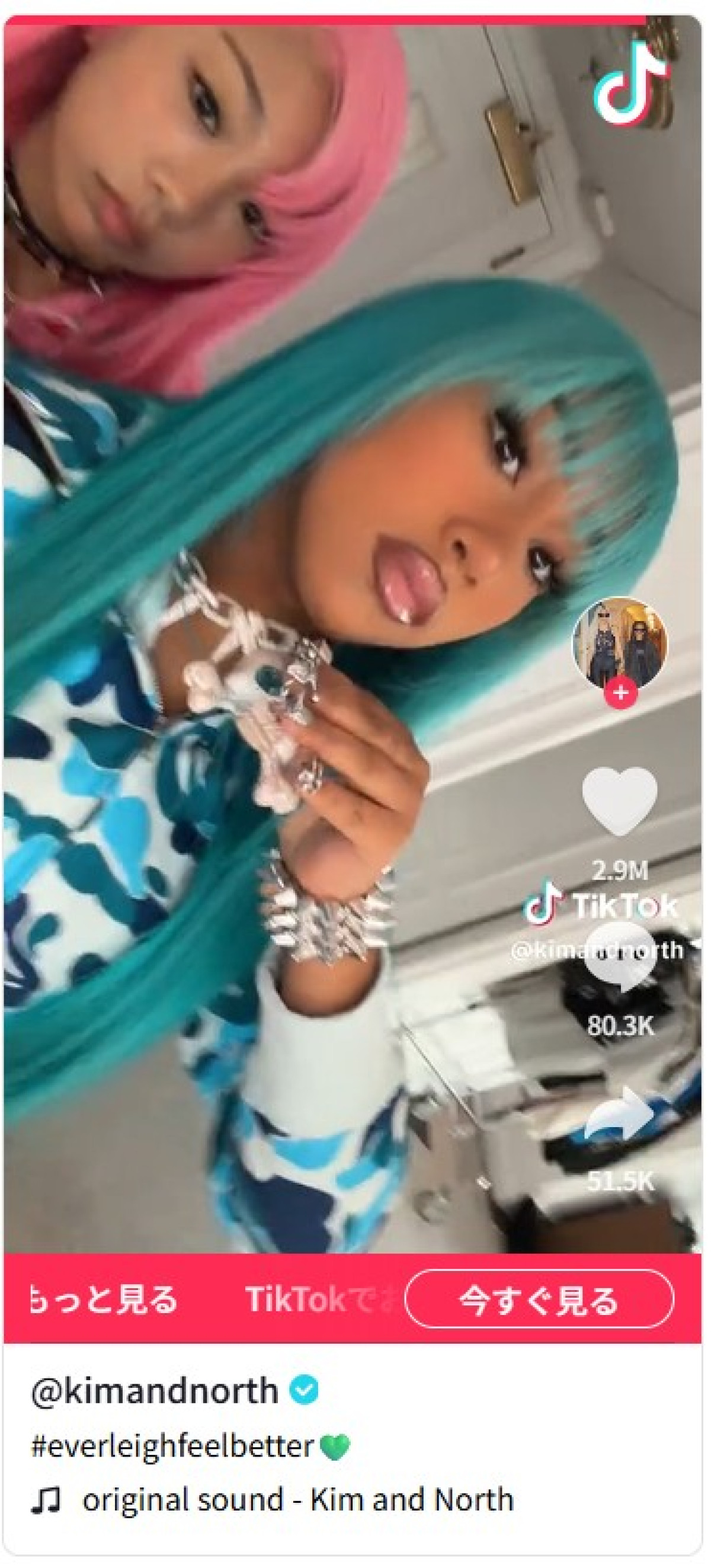Like the video with the heart icon

(620, 801)
